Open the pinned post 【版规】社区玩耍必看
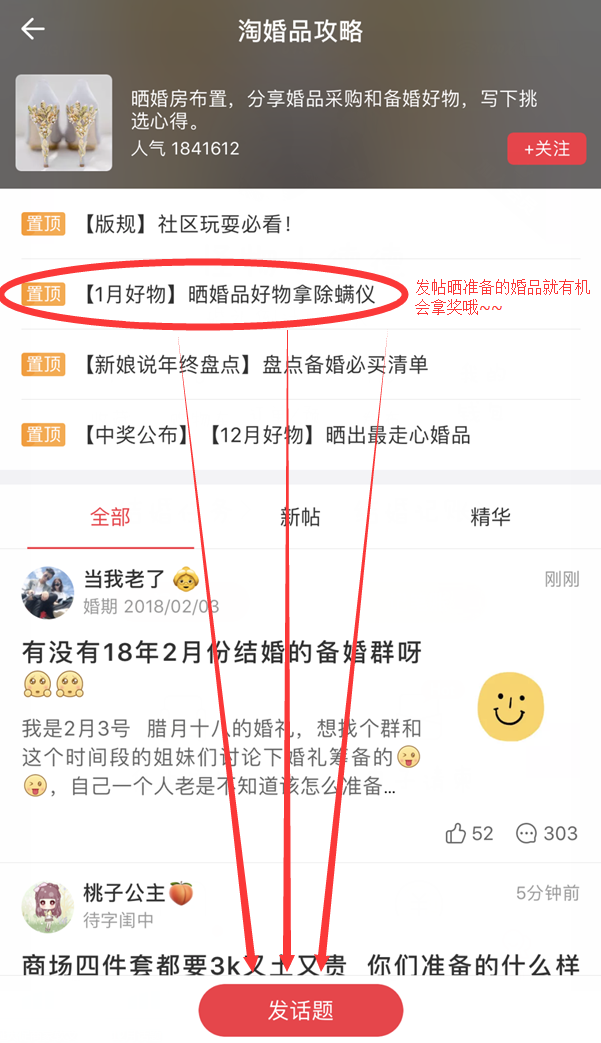This screenshot has height=1043, width=601. tap(188, 223)
